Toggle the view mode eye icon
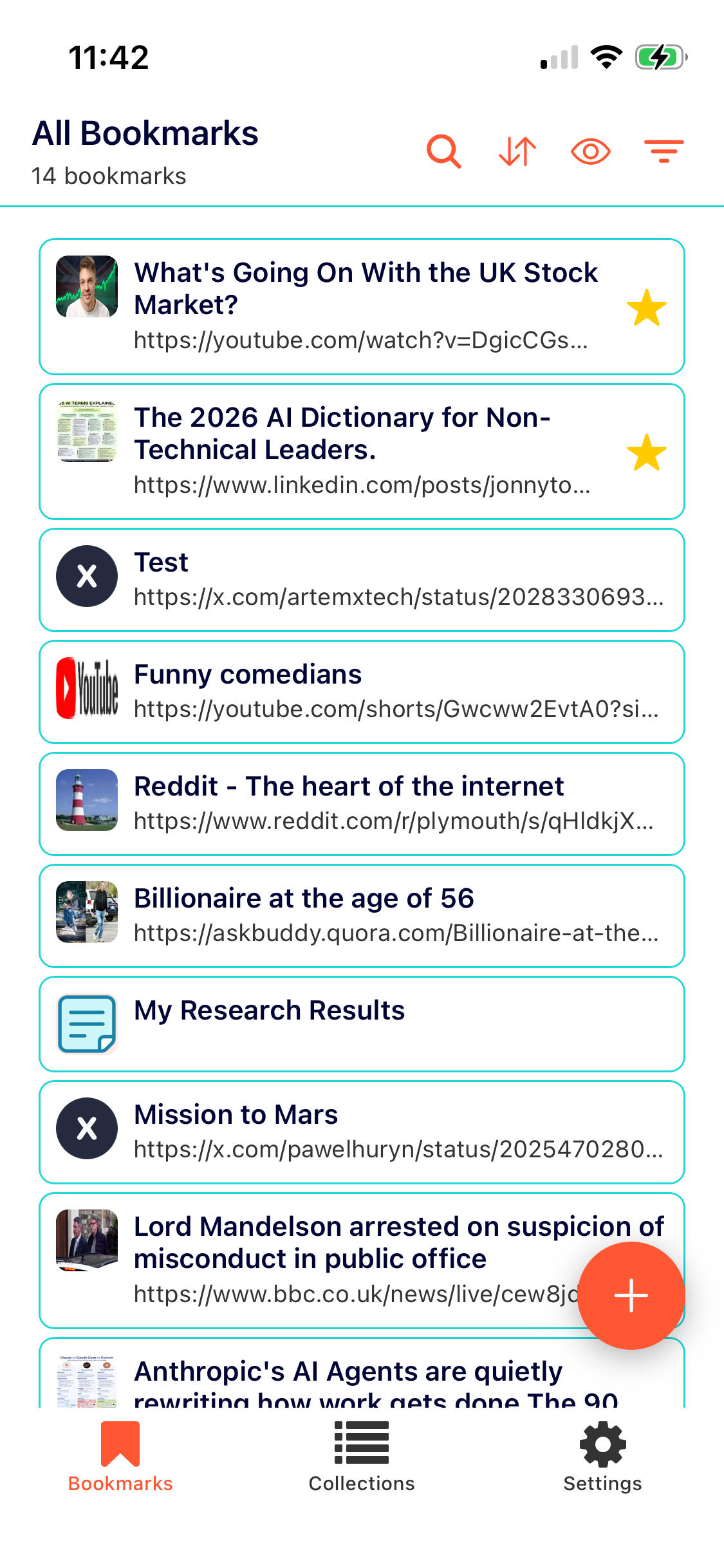 [589, 150]
